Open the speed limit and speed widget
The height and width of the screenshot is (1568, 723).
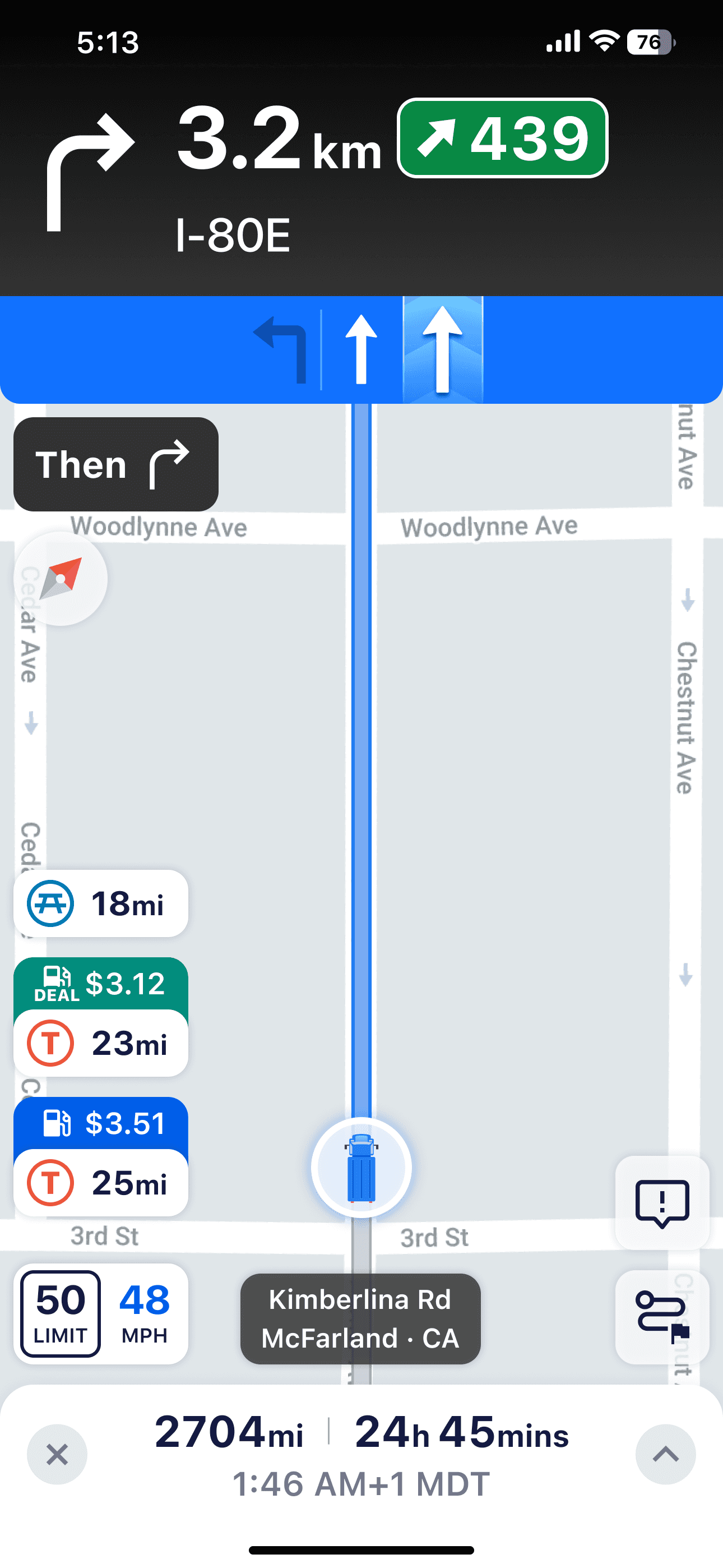pos(101,1313)
